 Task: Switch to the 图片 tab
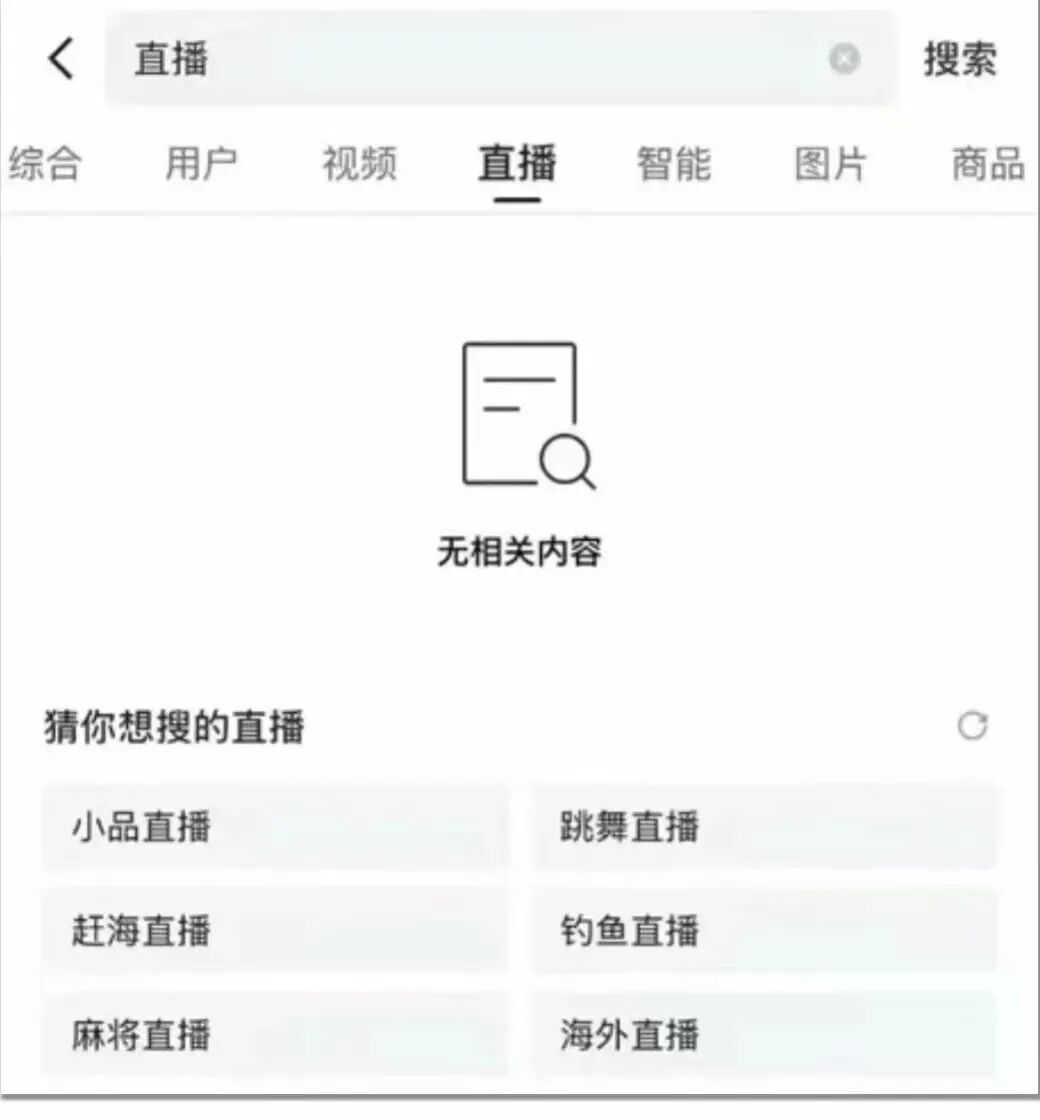pyautogui.click(x=831, y=163)
